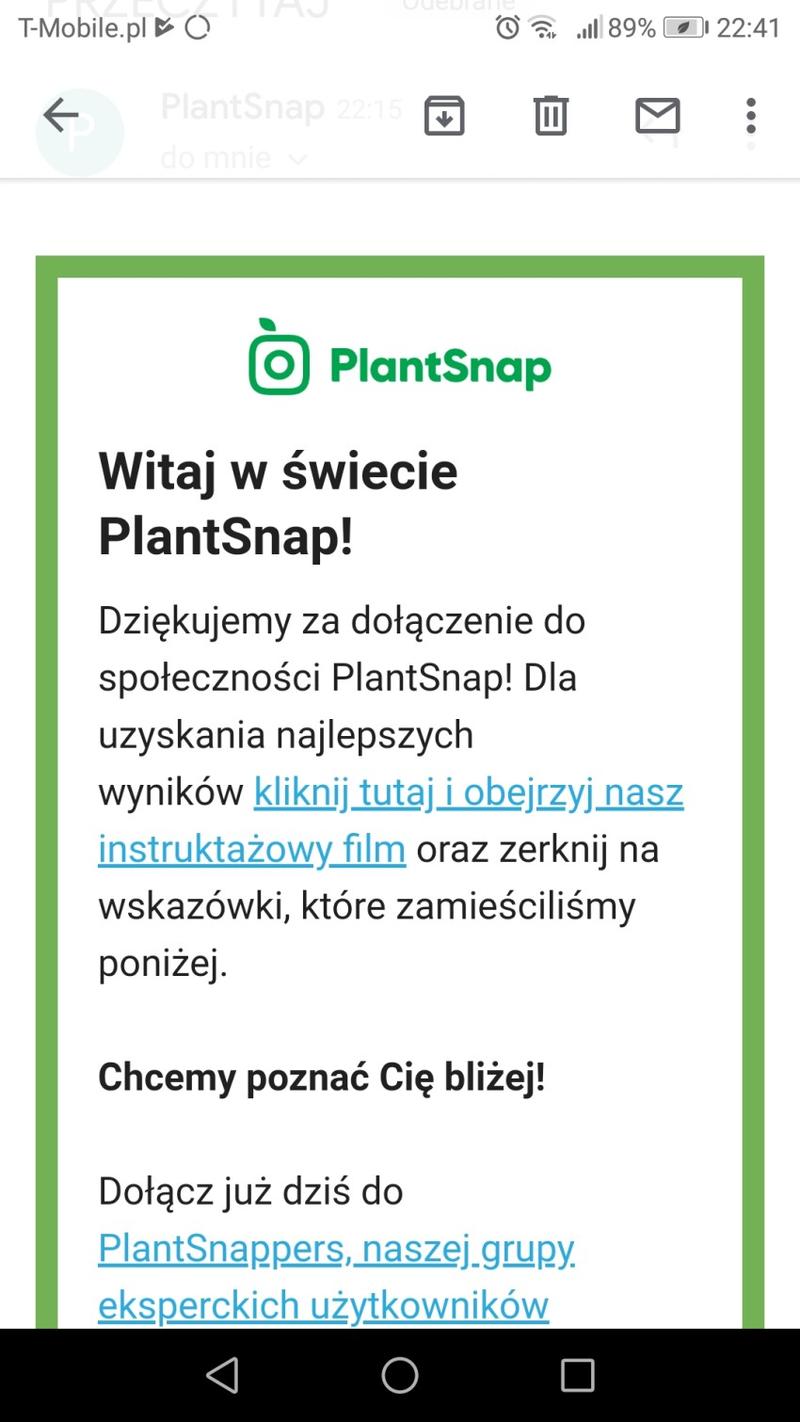The height and width of the screenshot is (1422, 800).
Task: Tap the battery indicator in status bar
Action: pyautogui.click(x=684, y=28)
